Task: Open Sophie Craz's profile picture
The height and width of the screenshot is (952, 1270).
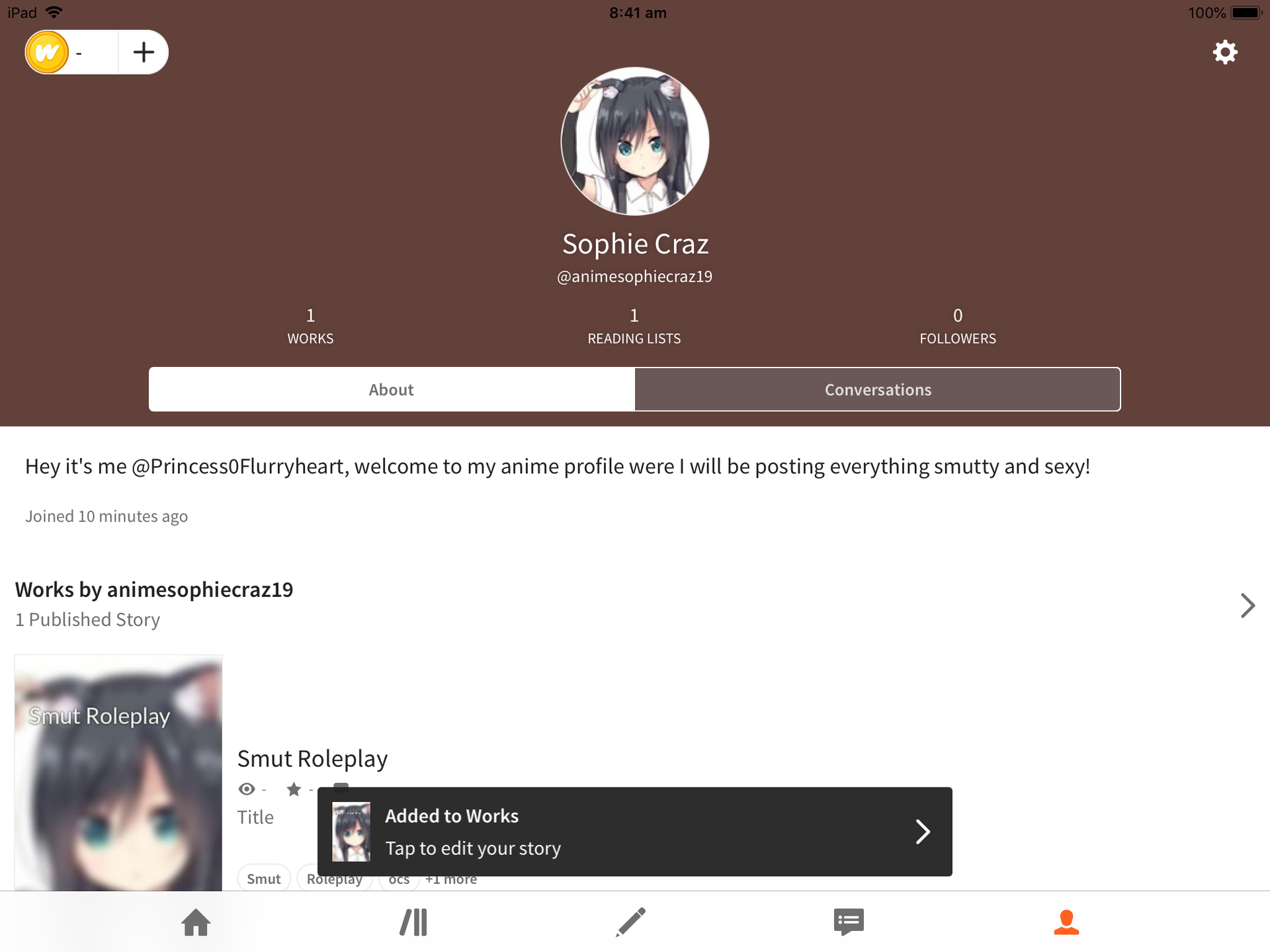Action: click(x=635, y=141)
